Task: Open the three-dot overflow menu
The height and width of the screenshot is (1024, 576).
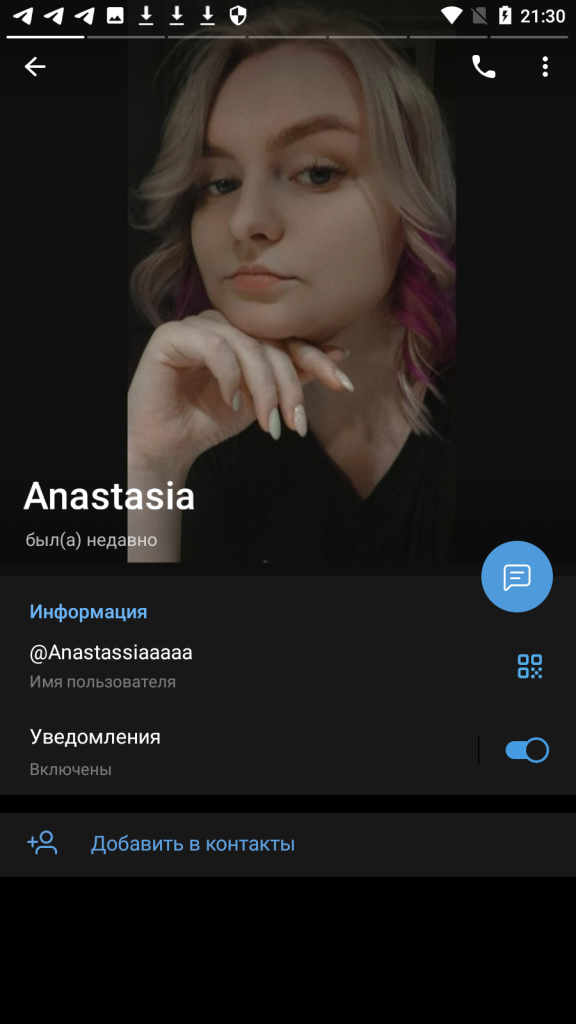Action: [x=545, y=66]
